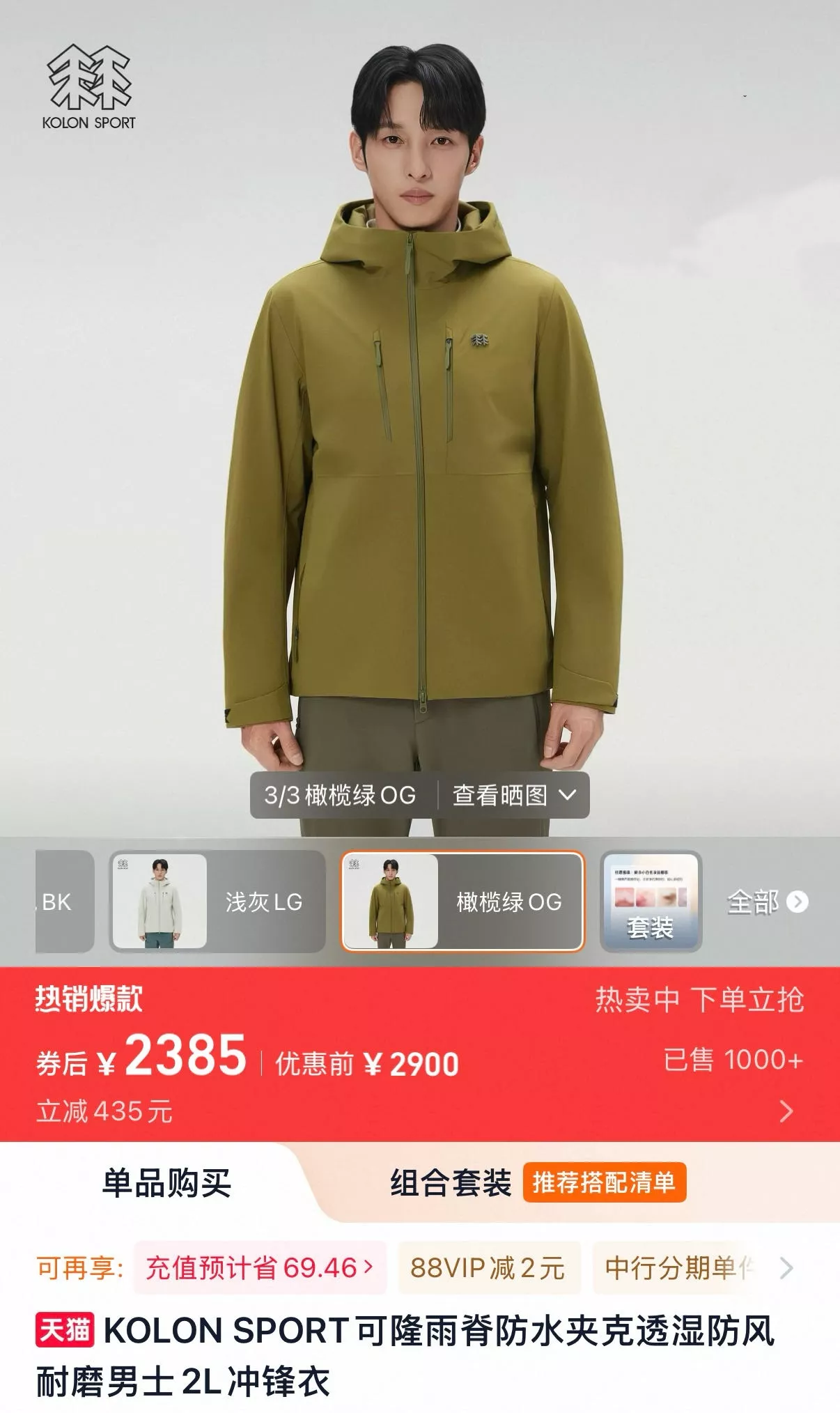Open the 套装 bundle tile
Viewport: 840px width, 1413px height.
(x=651, y=902)
